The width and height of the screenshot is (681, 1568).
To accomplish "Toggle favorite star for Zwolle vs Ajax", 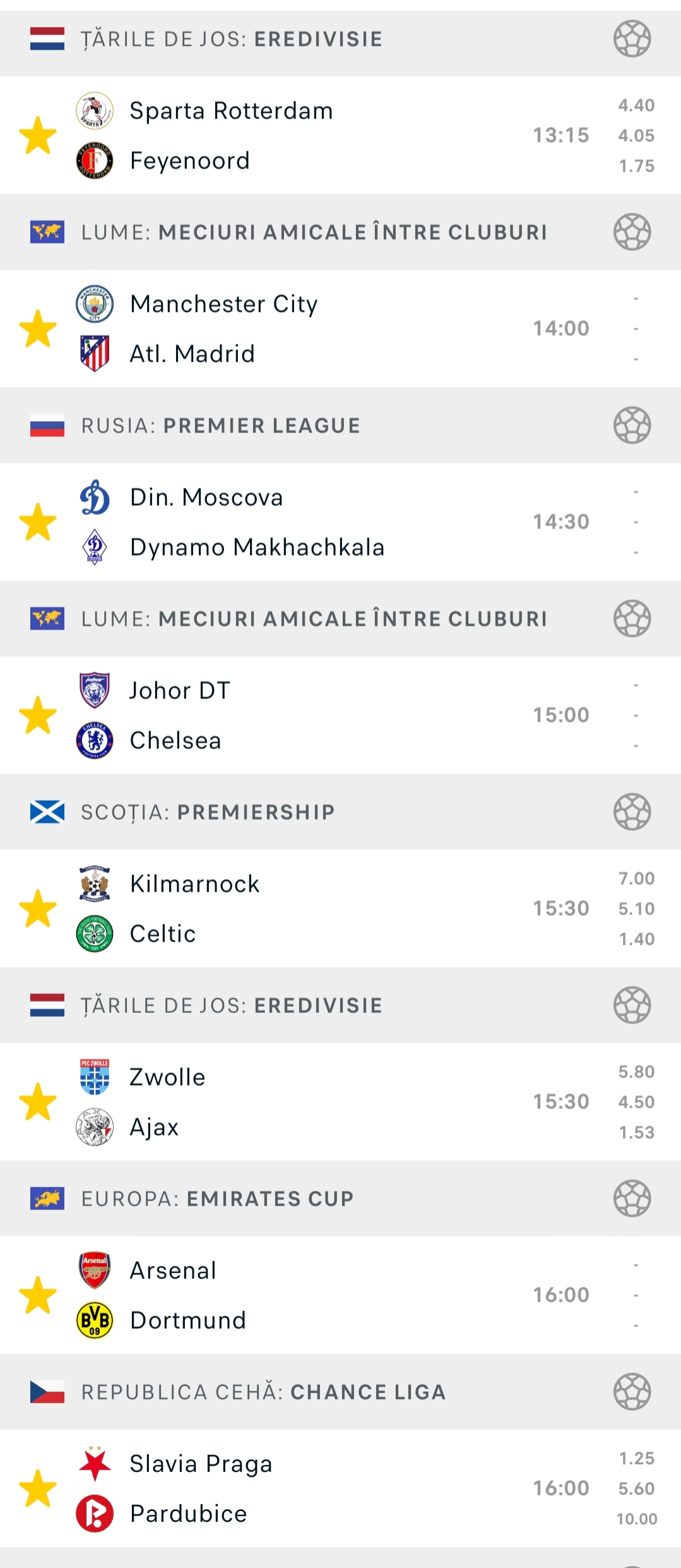I will [38, 1101].
